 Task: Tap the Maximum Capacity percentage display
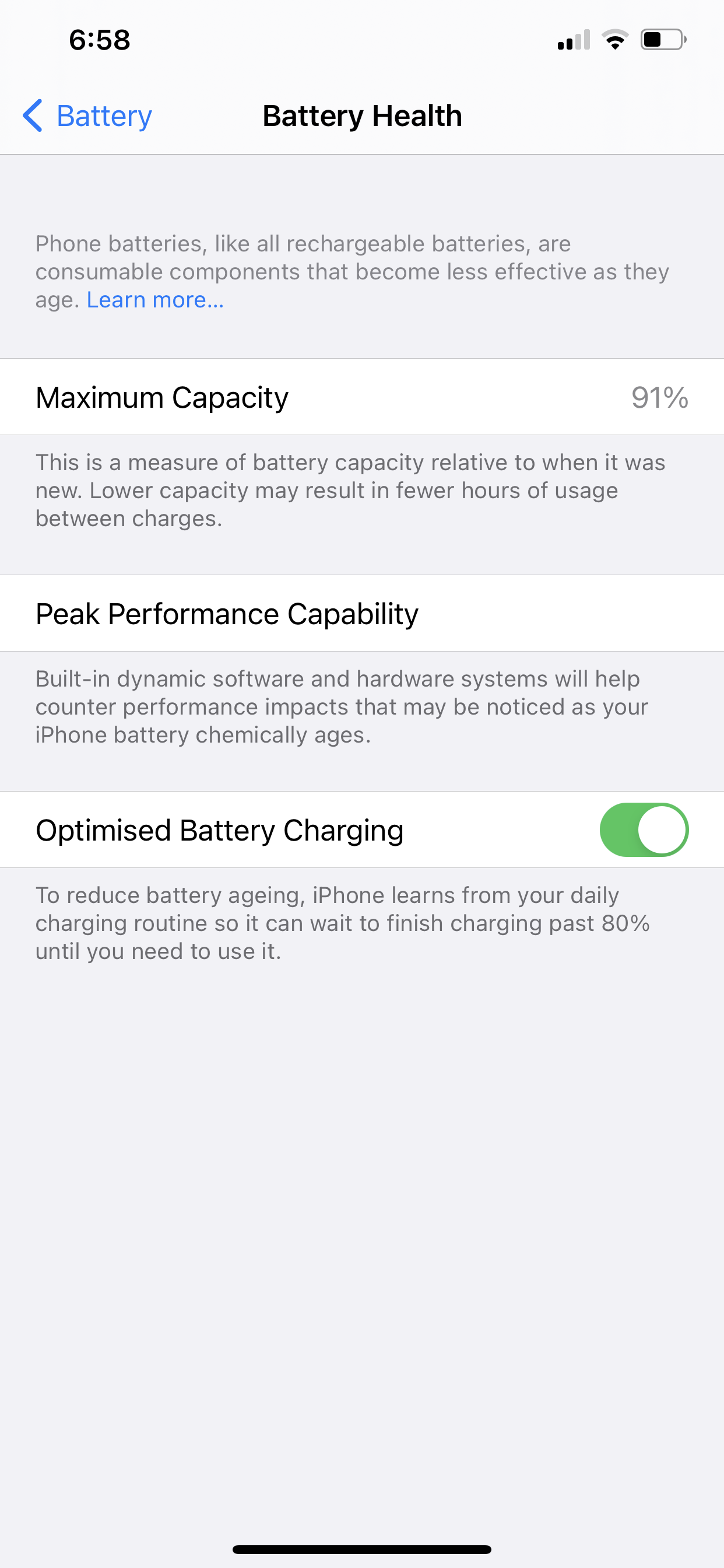tap(659, 397)
